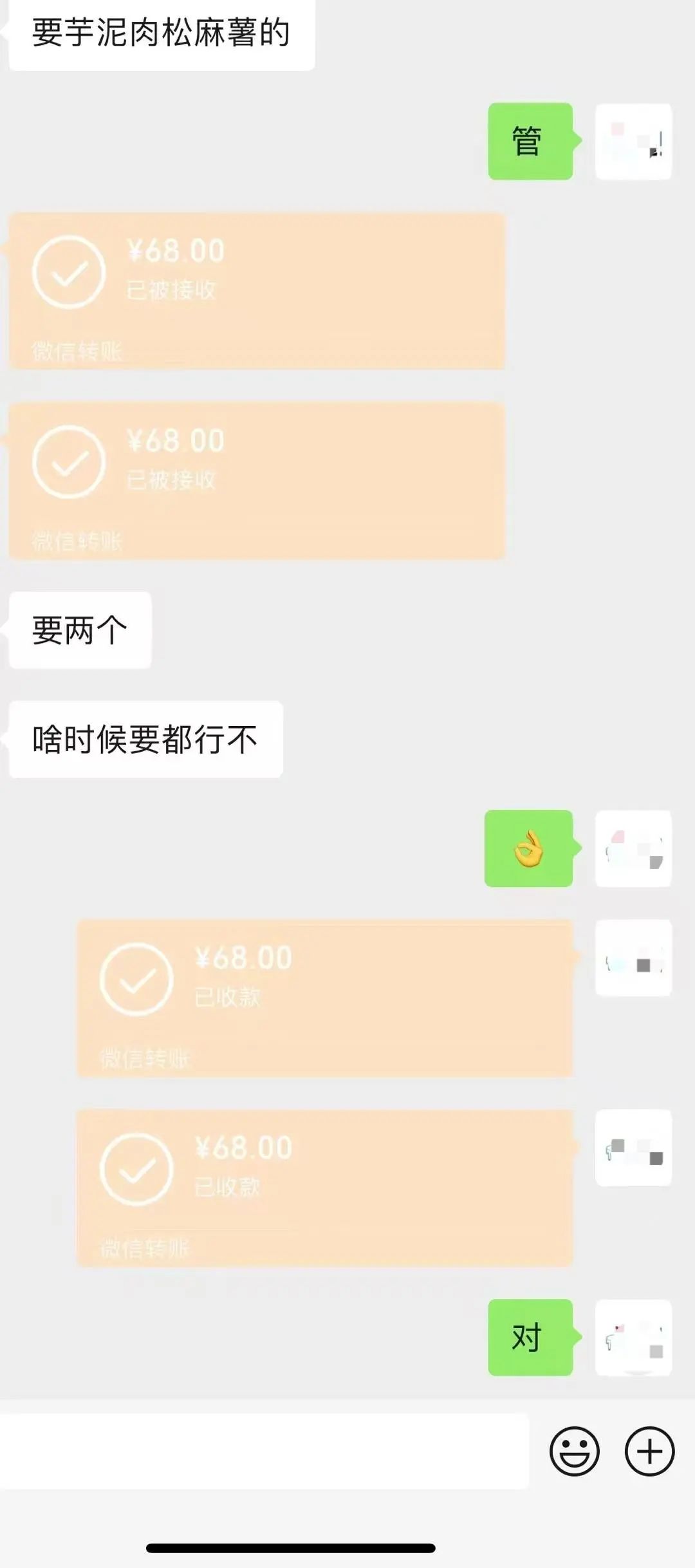Screen dimensions: 695x1568
Task: Open the first ¥68.00 已收款 transfer
Action: (325, 998)
